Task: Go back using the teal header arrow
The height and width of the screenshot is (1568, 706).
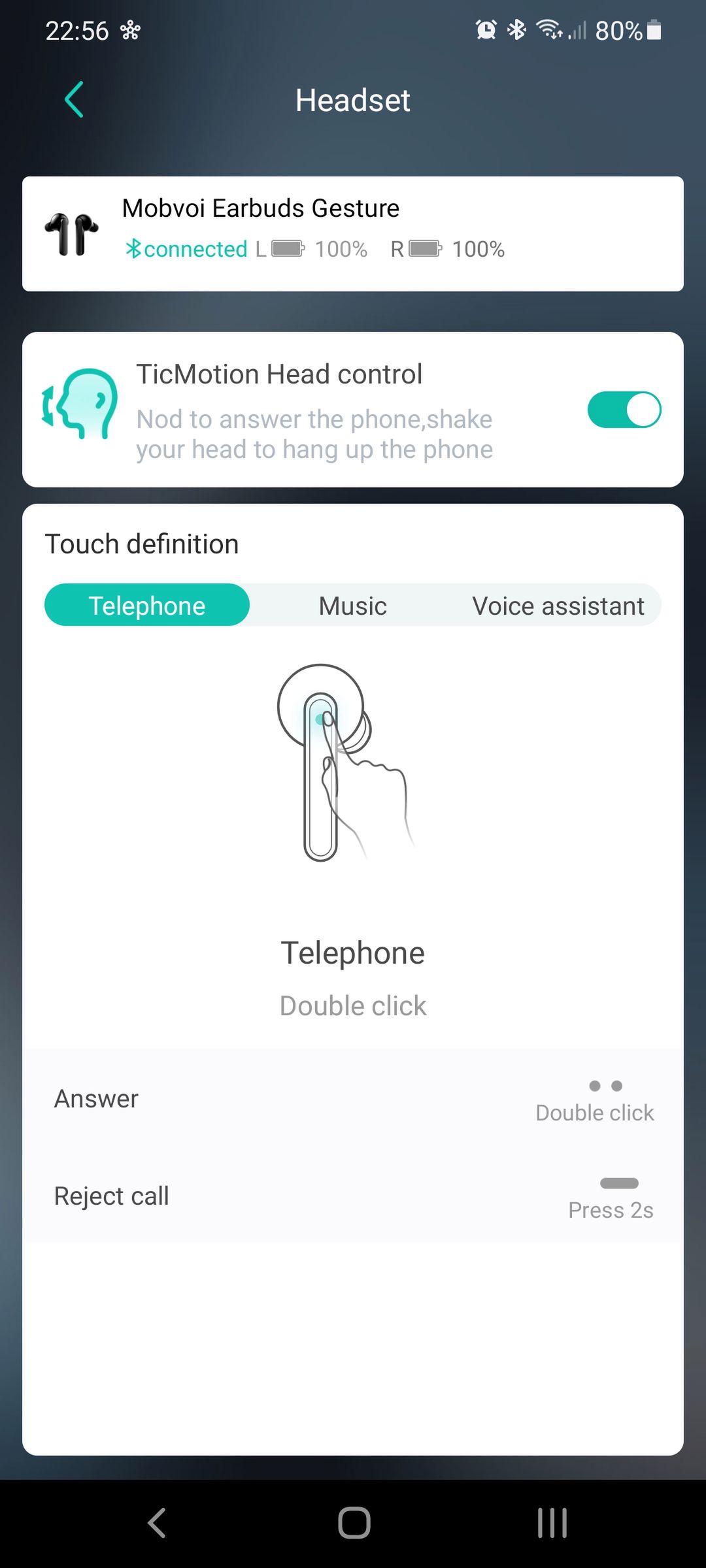Action: coord(74,99)
